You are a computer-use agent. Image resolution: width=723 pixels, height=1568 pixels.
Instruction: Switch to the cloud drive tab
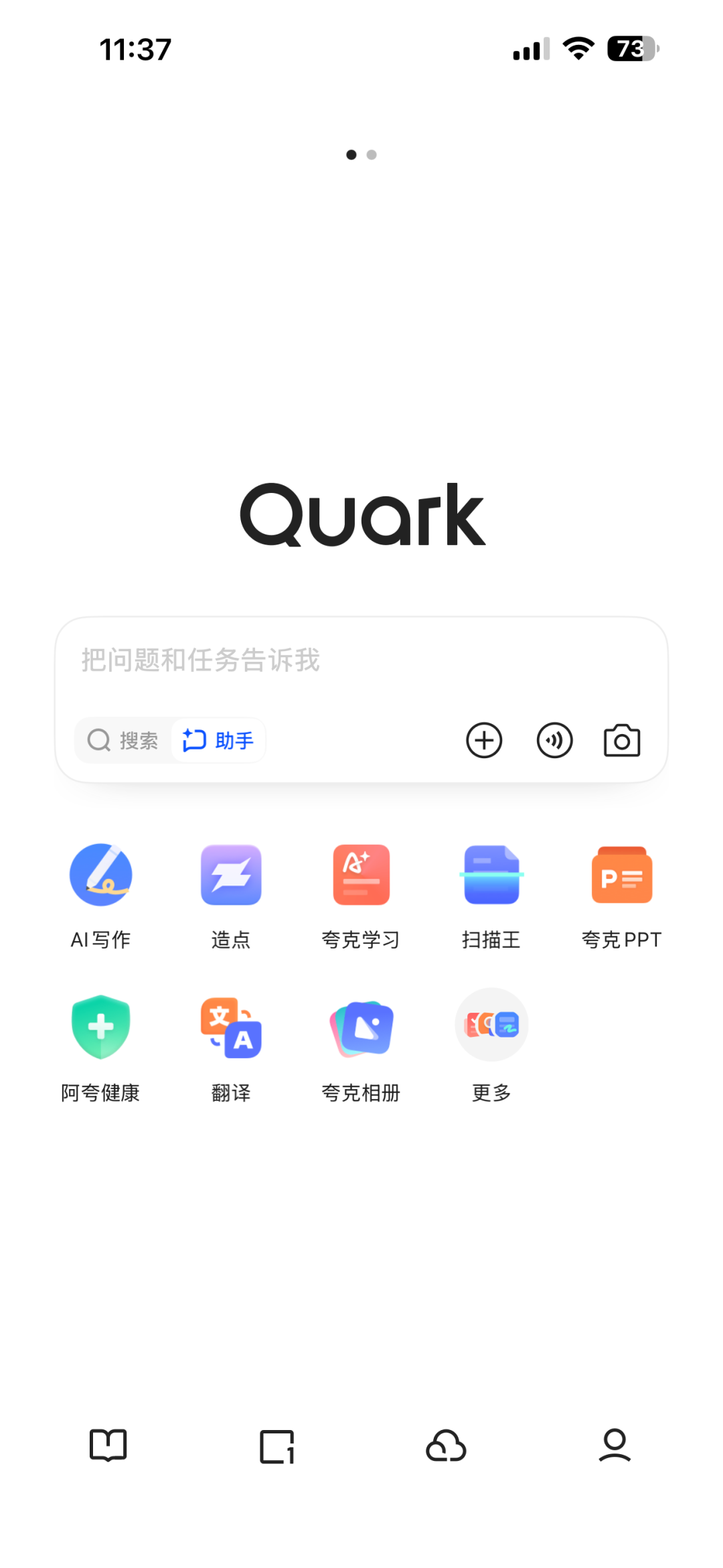tap(446, 1445)
